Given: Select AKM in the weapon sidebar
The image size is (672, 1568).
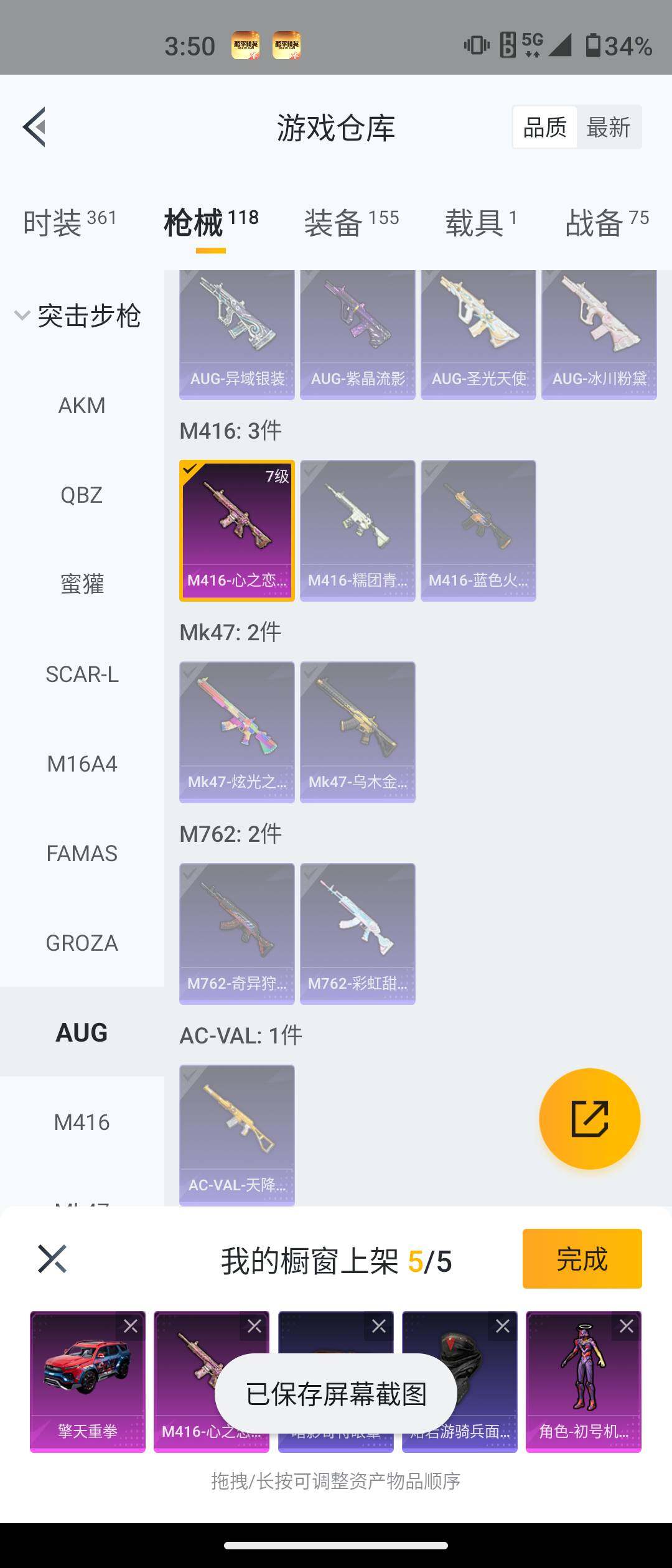Looking at the screenshot, I should (x=82, y=405).
